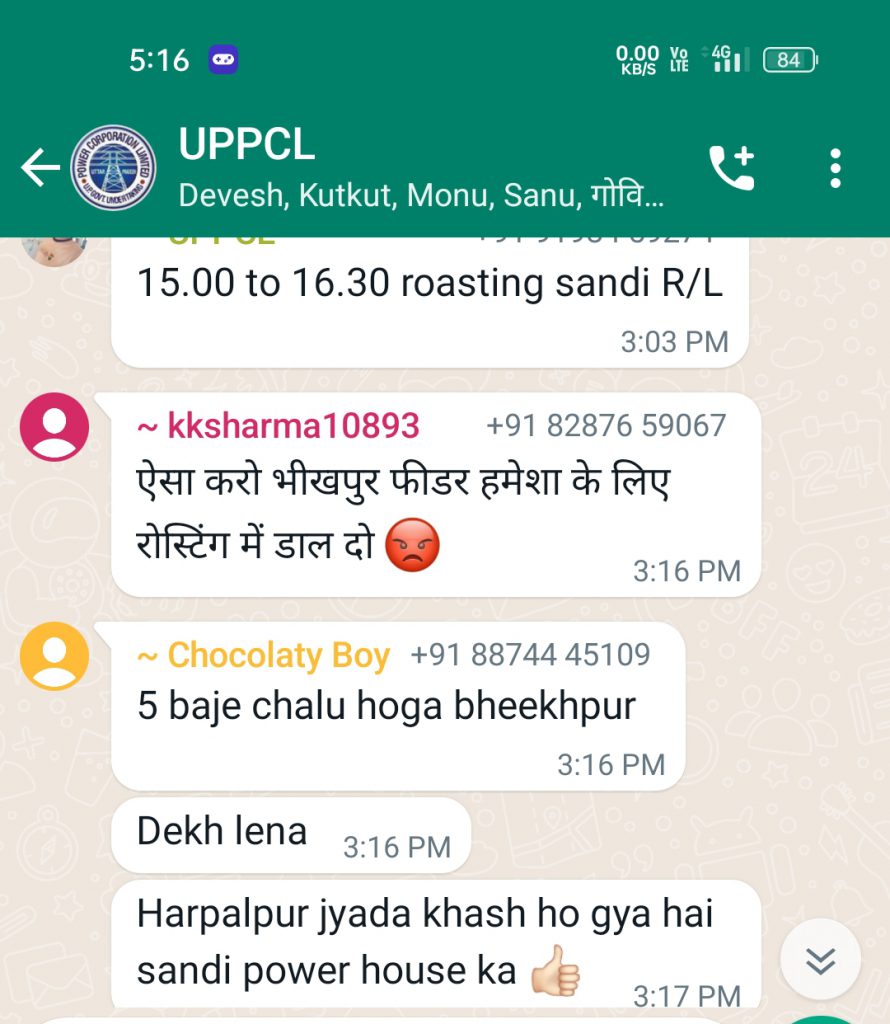Image resolution: width=890 pixels, height=1024 pixels.
Task: Tap phone number +91 88744 45109
Action: pyautogui.click(x=530, y=655)
